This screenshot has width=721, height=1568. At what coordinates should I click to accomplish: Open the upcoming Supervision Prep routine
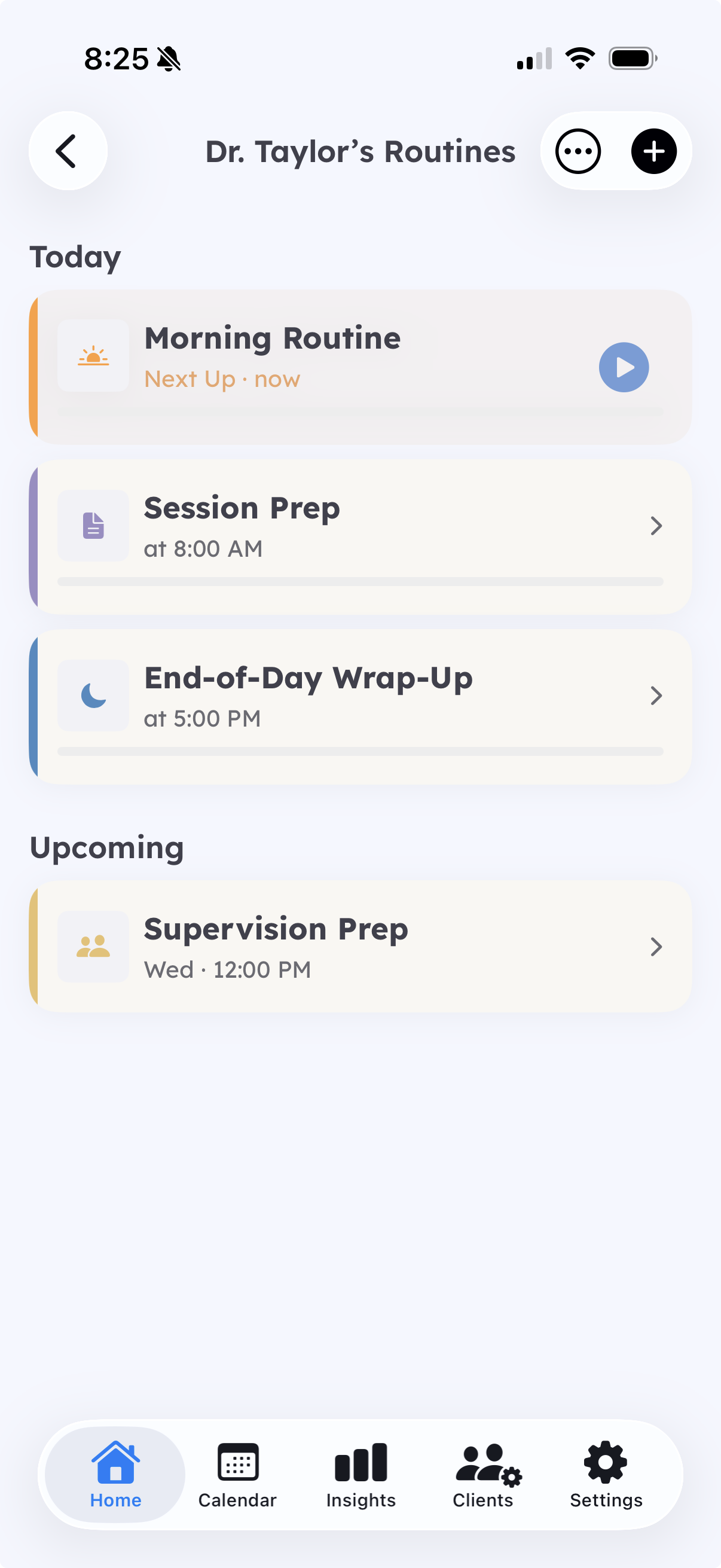[x=360, y=947]
